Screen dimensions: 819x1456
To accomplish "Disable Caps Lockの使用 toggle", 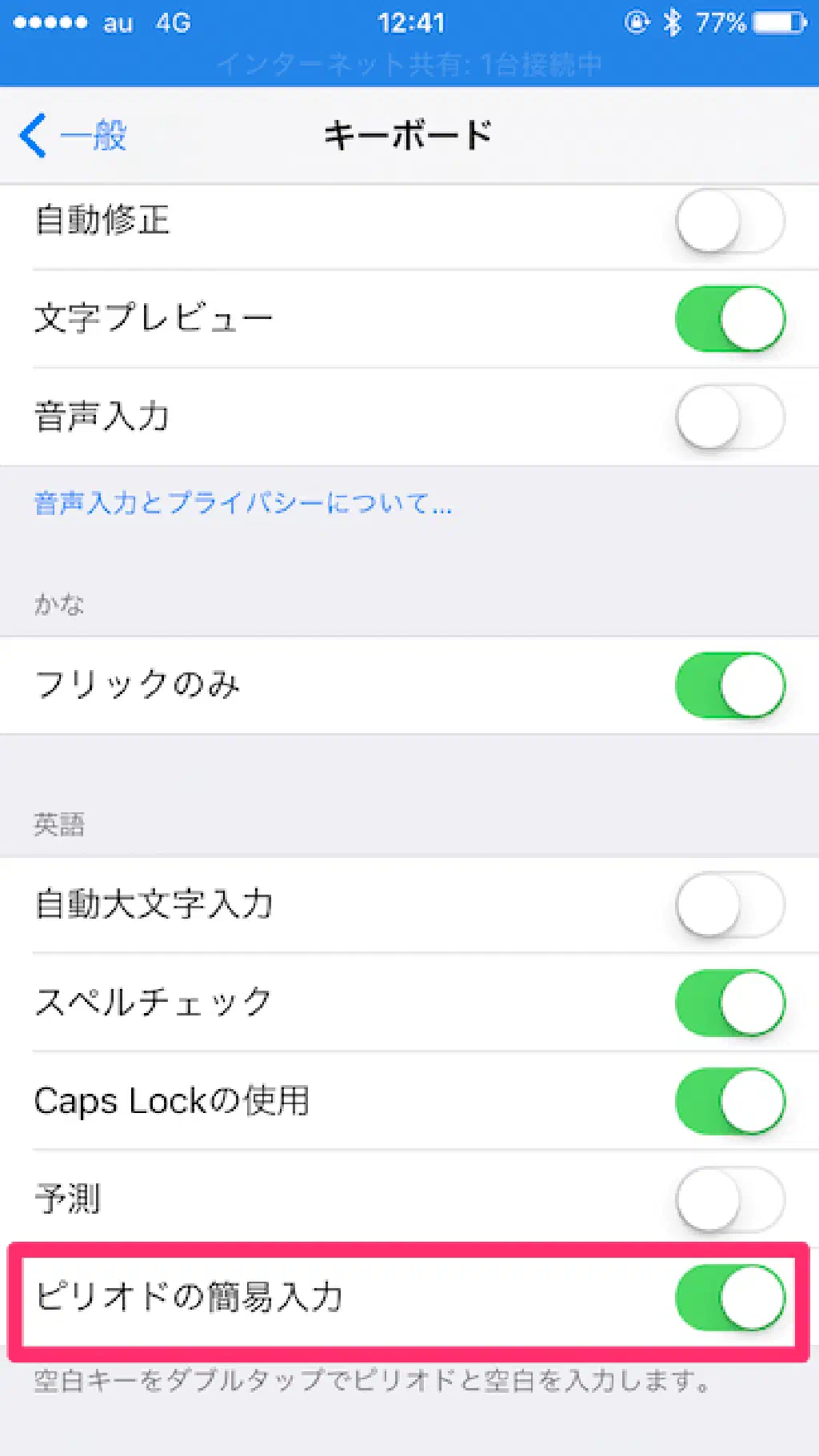I will click(729, 1101).
